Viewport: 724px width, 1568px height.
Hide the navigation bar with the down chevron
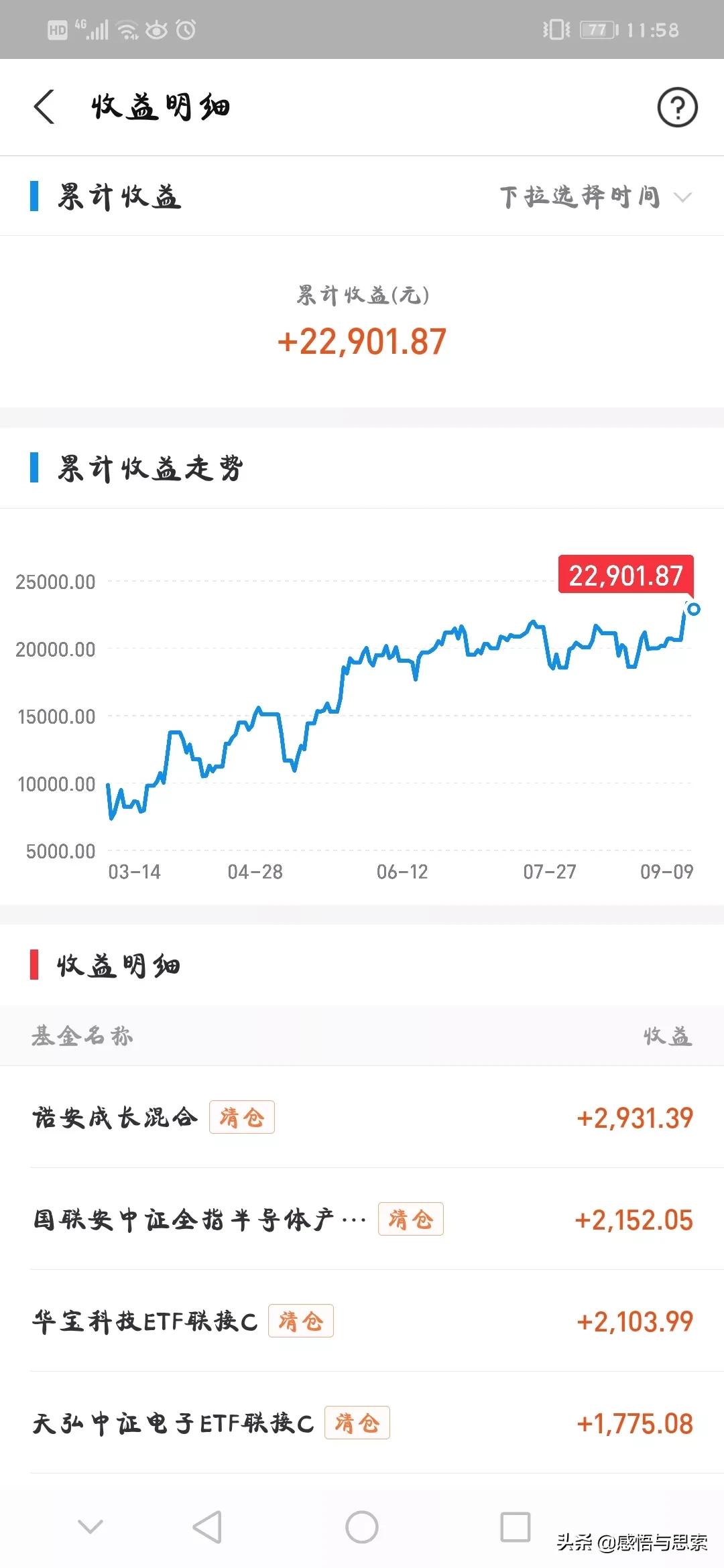[90, 1527]
